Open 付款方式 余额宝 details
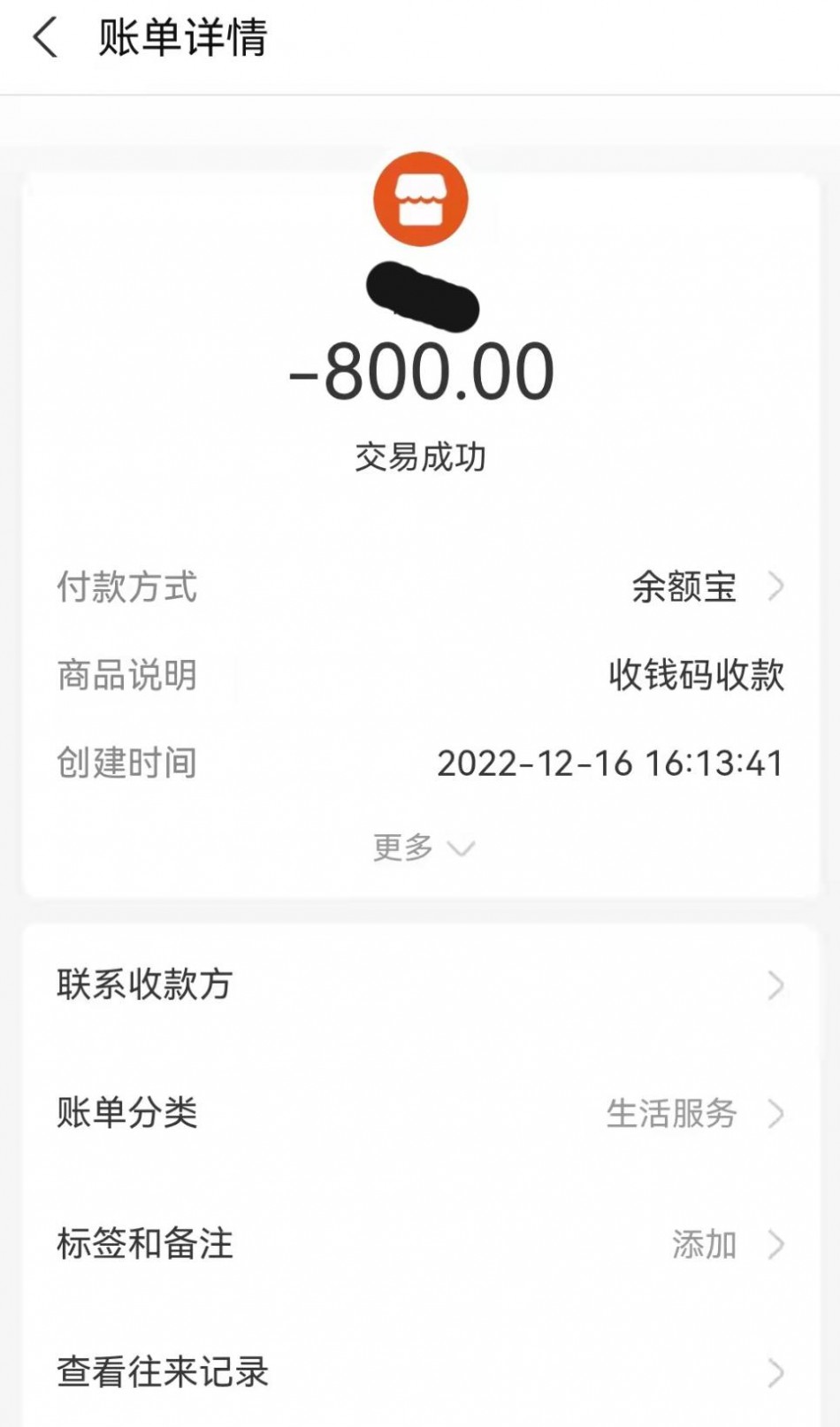This screenshot has width=840, height=1427. click(x=420, y=587)
